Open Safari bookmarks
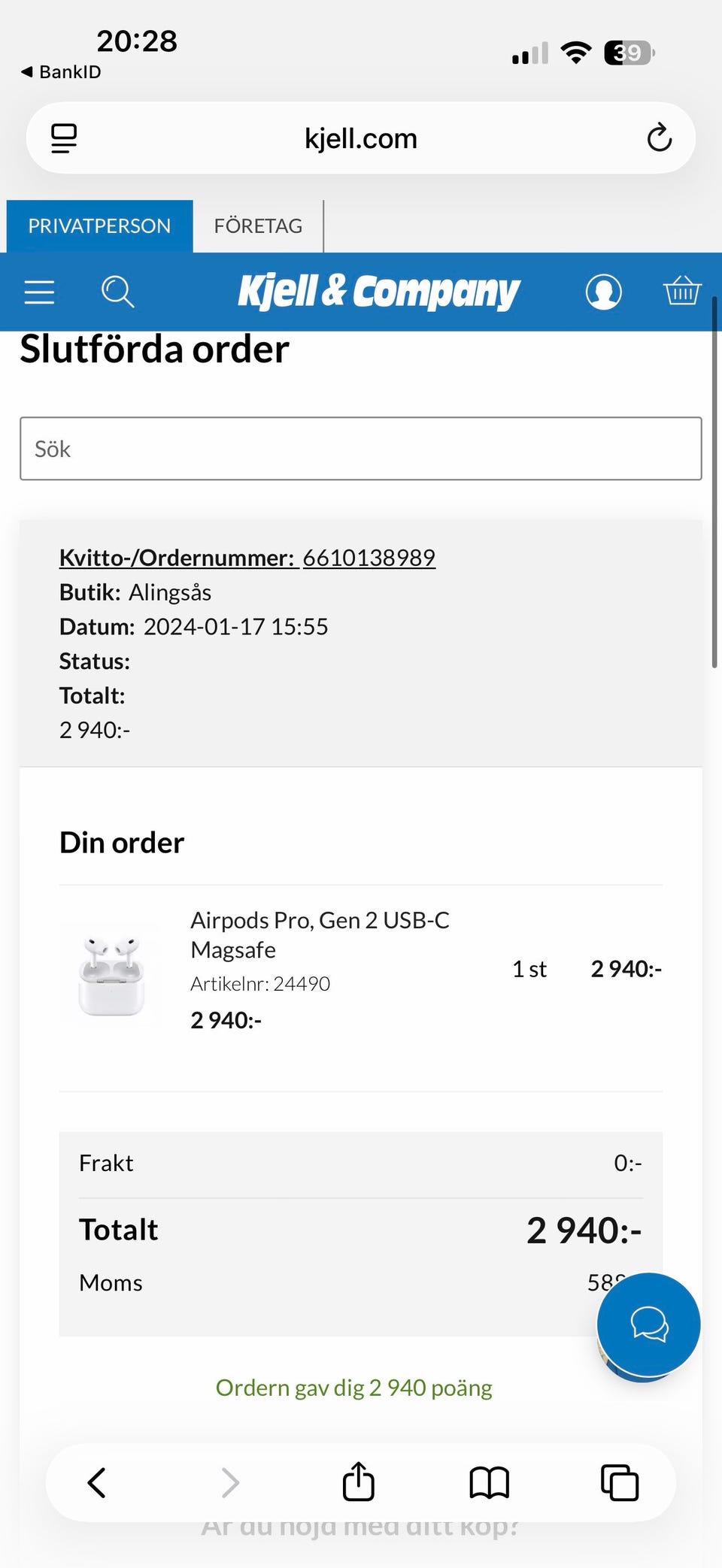 pyautogui.click(x=489, y=1483)
